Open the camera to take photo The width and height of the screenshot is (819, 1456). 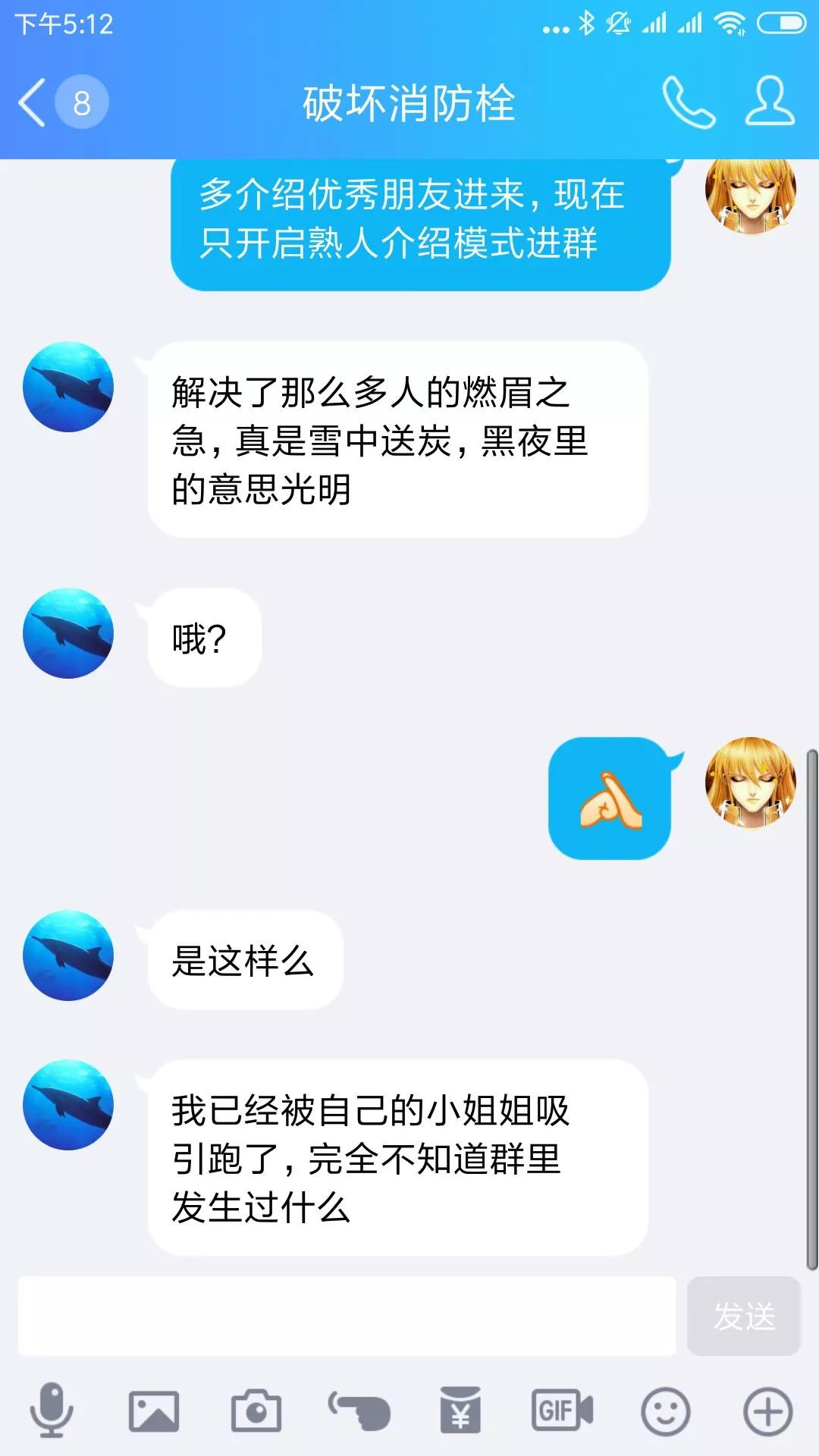click(256, 1411)
